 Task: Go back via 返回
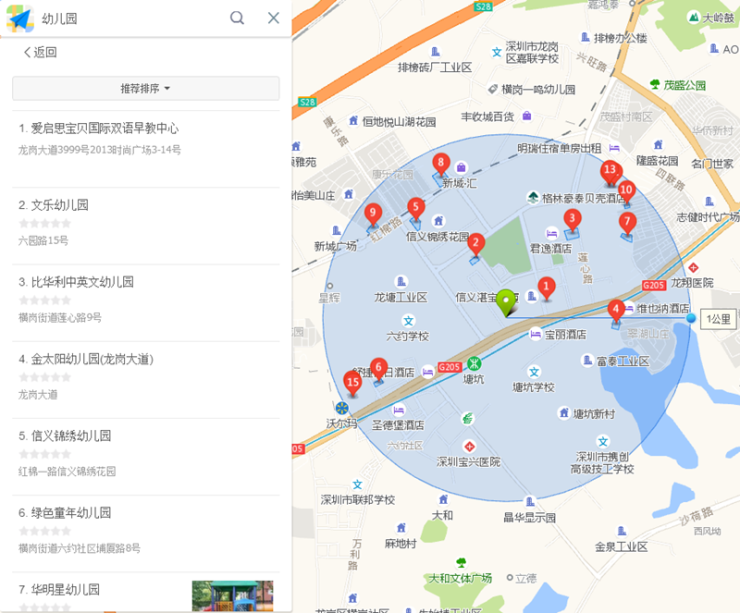[40, 52]
